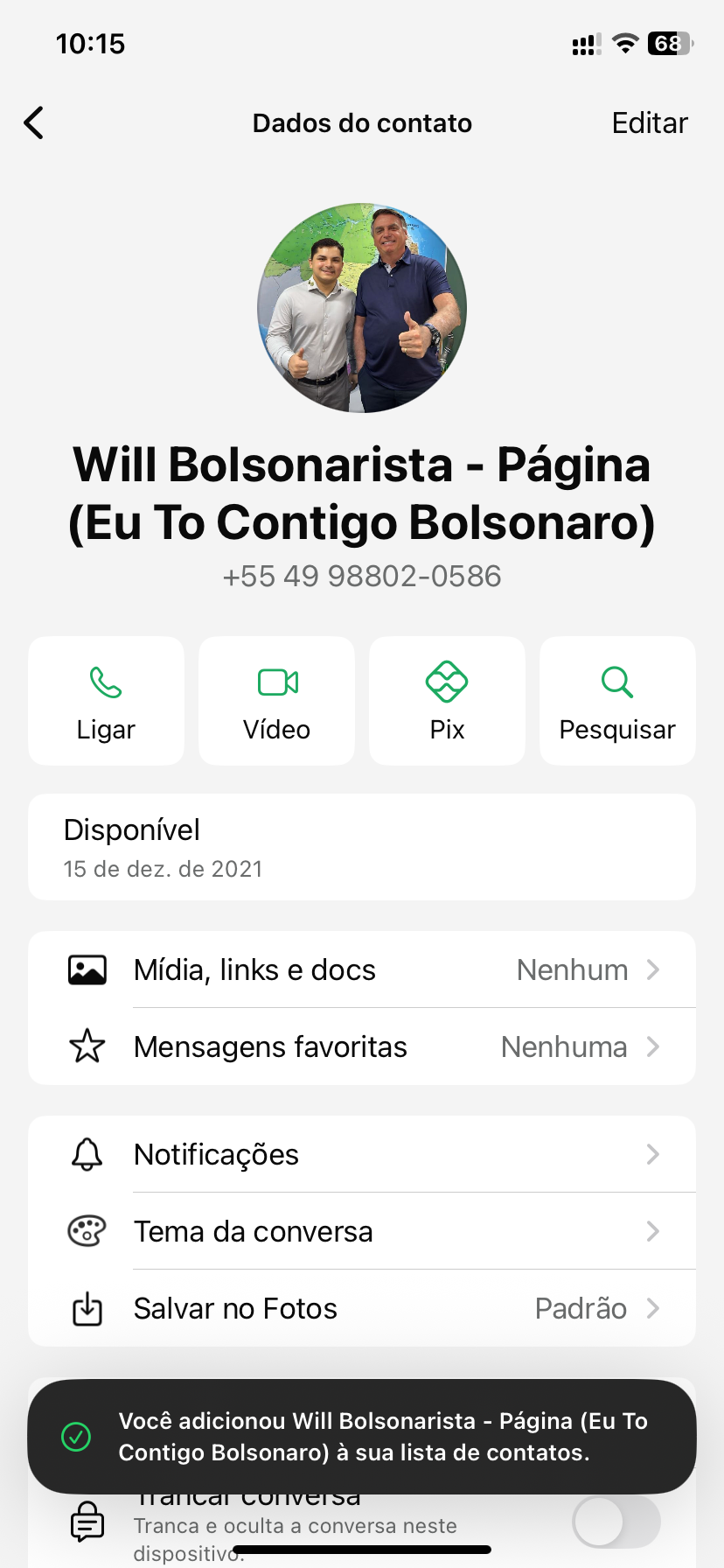Open the contact's profile photo
The width and height of the screenshot is (724, 1568).
362,308
